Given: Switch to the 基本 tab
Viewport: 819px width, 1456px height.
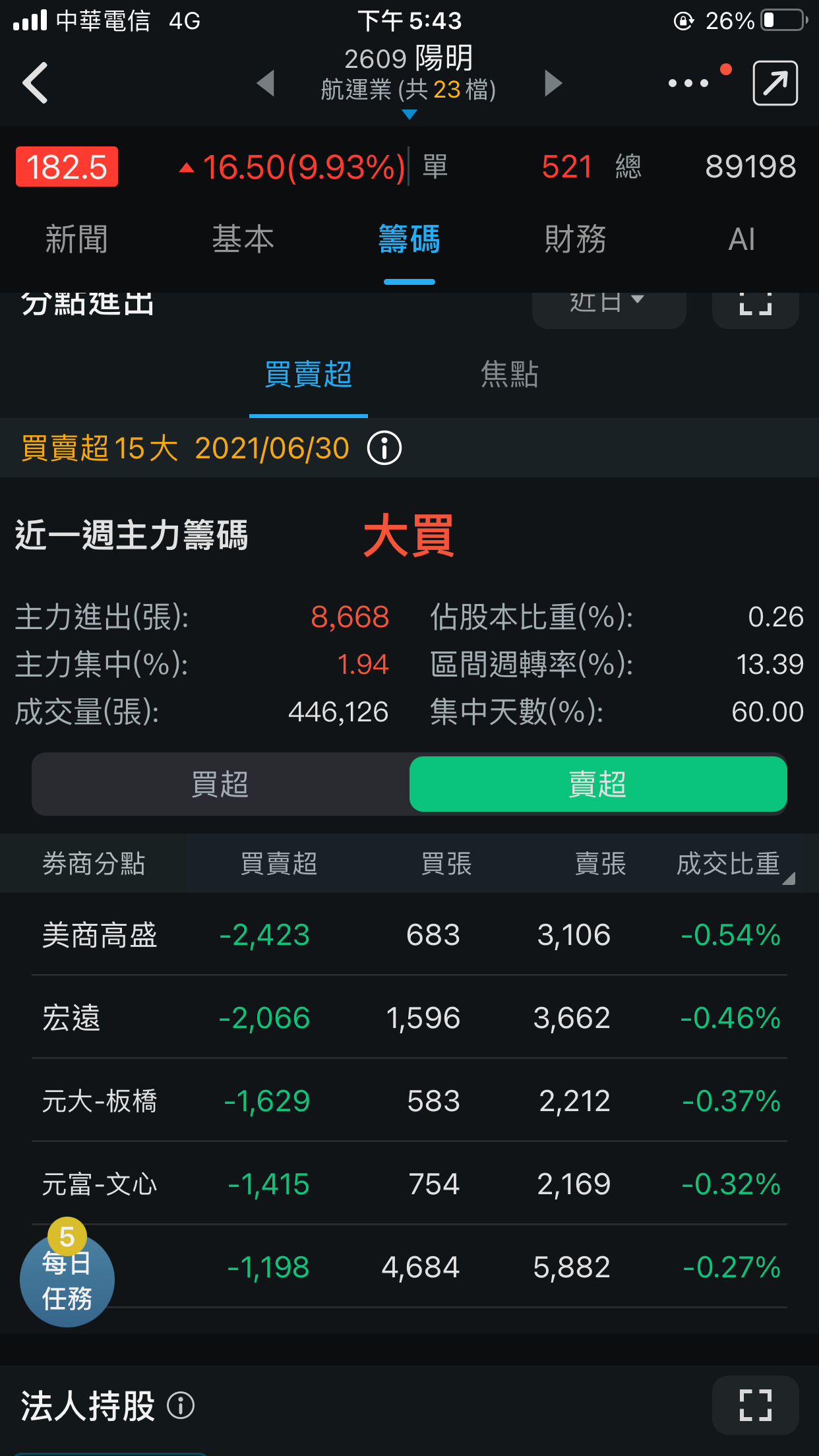Looking at the screenshot, I should 243,239.
